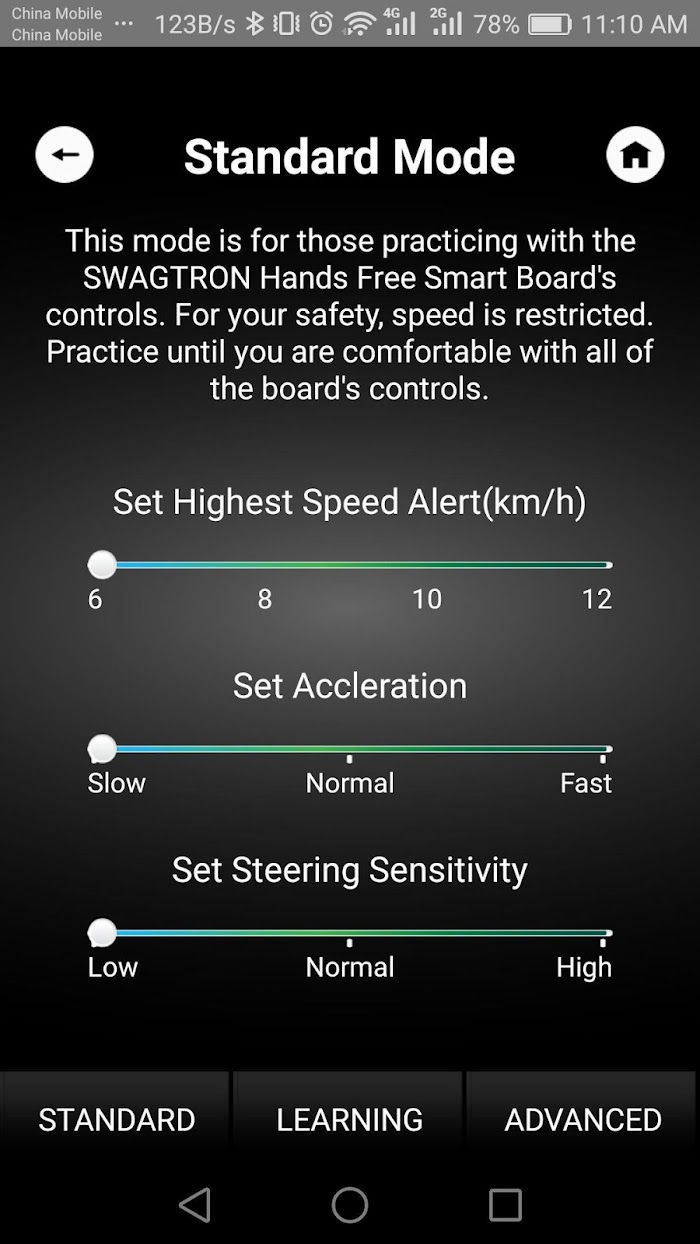This screenshot has height=1244, width=700.
Task: Tap the system back button
Action: point(195,1205)
